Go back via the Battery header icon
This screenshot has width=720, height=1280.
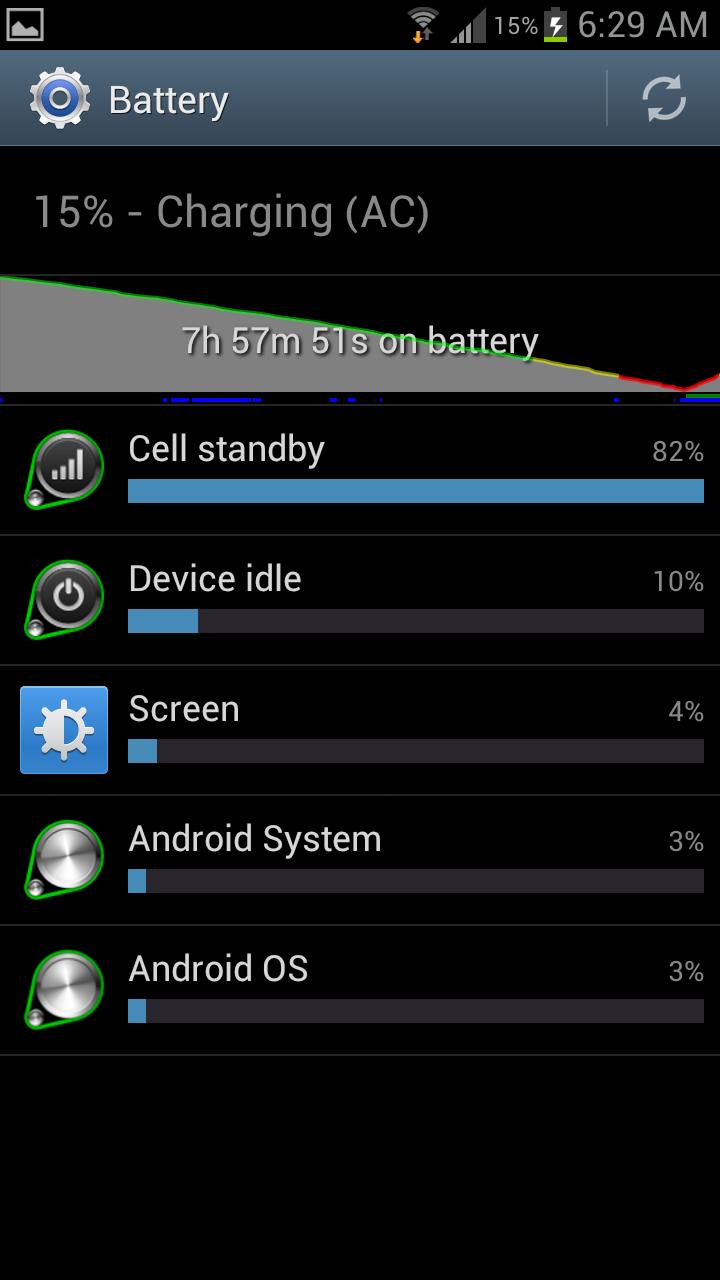pyautogui.click(x=60, y=99)
